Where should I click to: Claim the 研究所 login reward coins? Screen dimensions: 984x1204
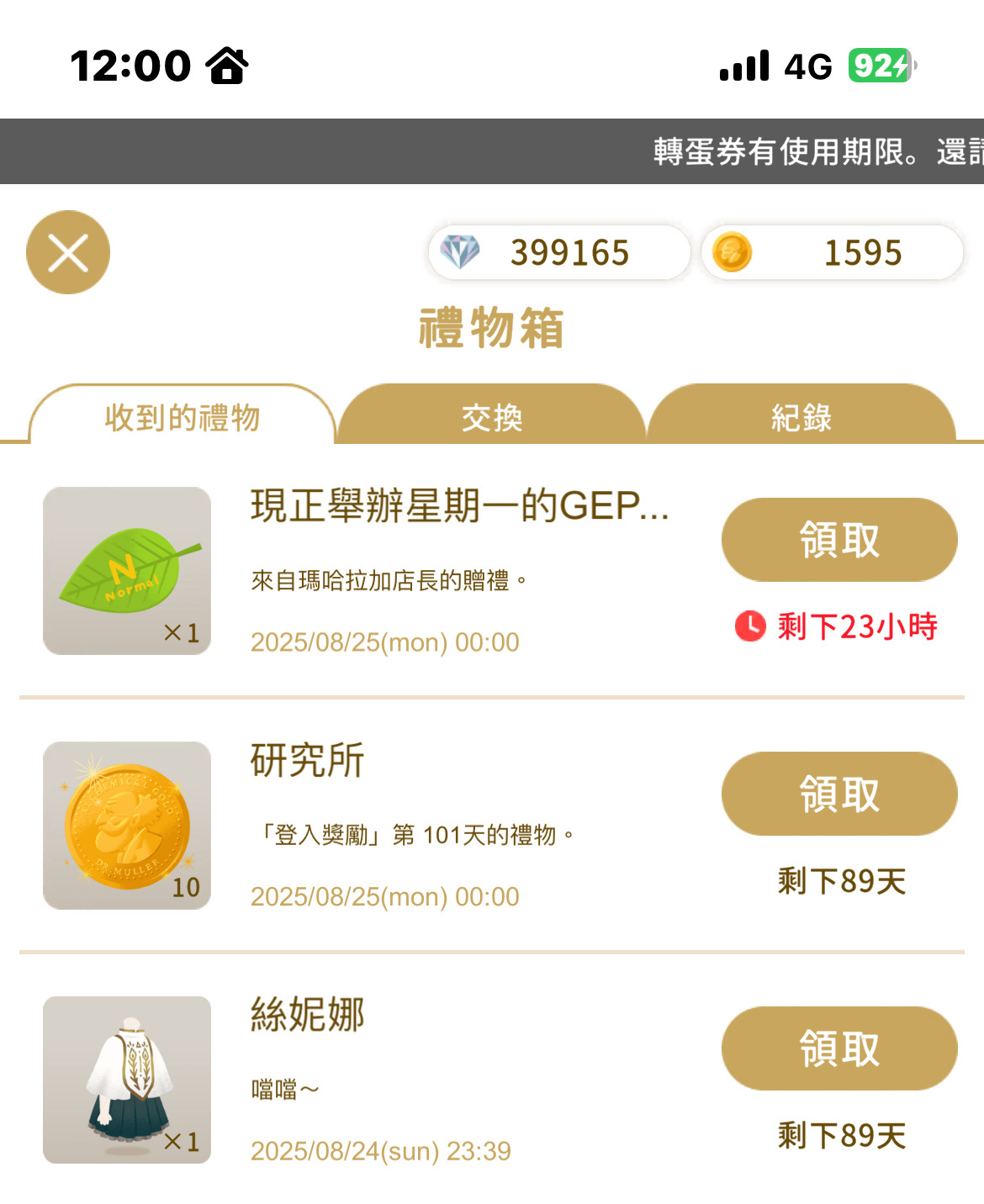click(x=839, y=794)
